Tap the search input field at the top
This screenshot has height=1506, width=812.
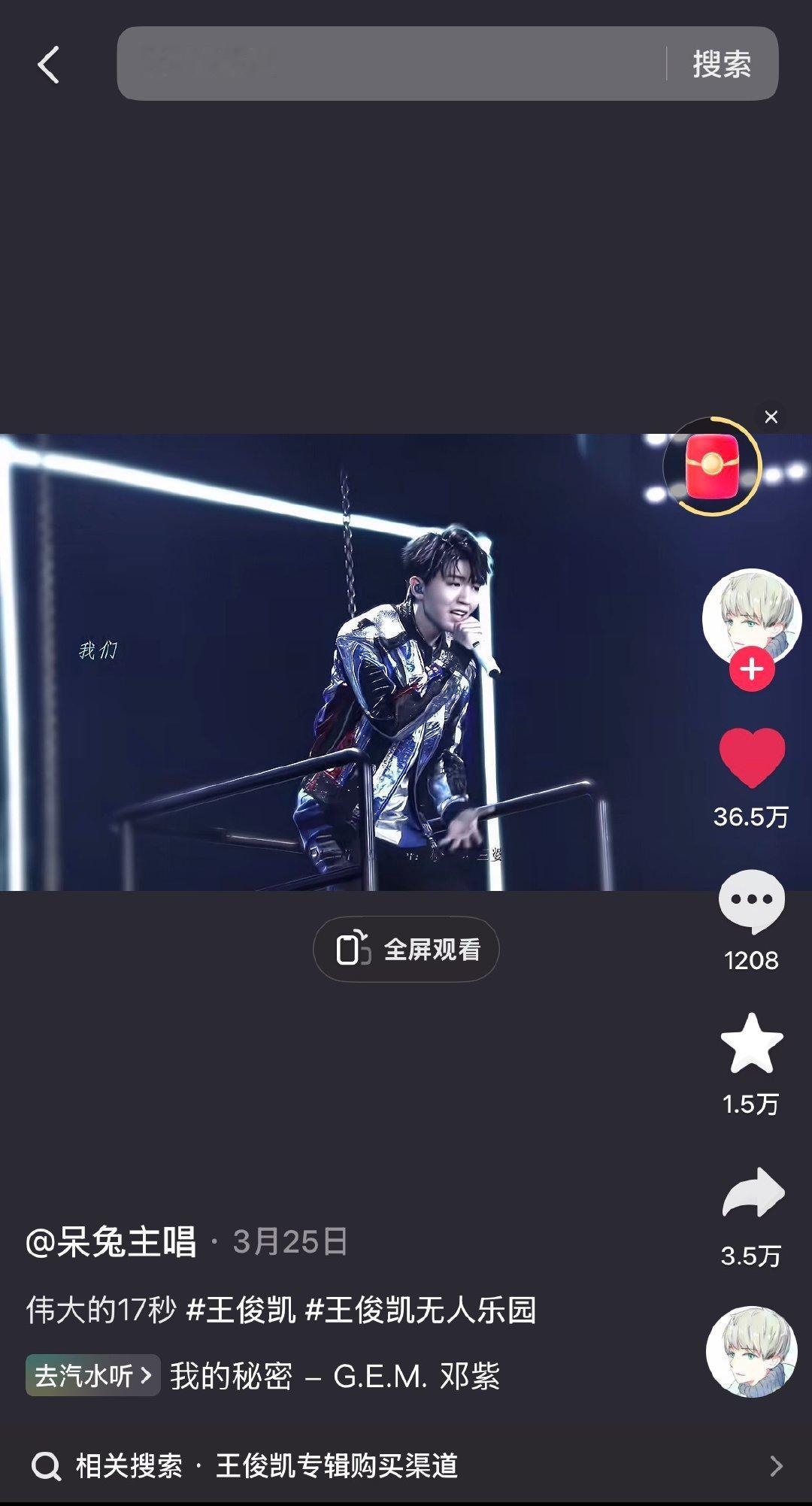coord(376,65)
